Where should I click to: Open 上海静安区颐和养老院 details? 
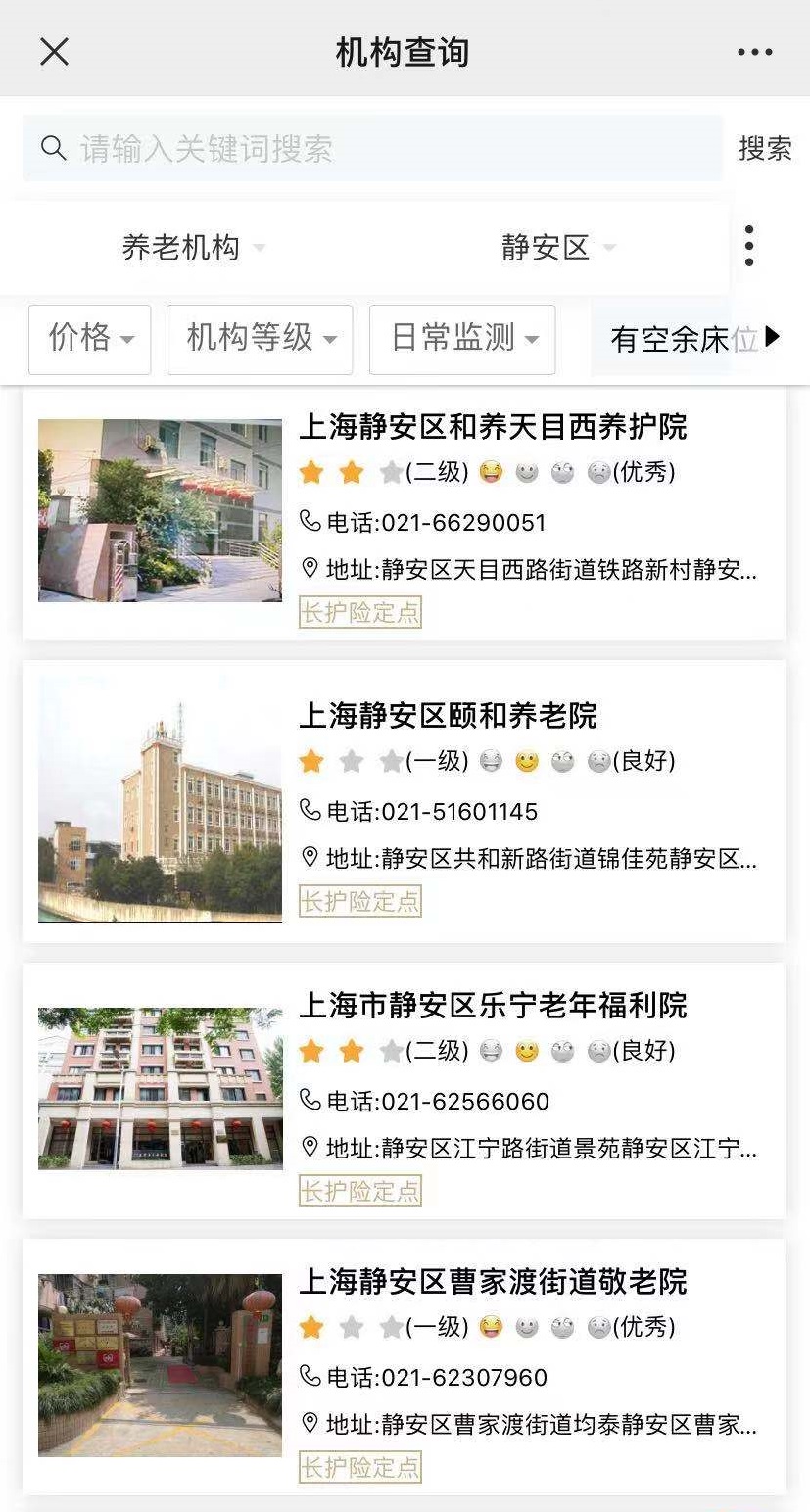[x=448, y=716]
